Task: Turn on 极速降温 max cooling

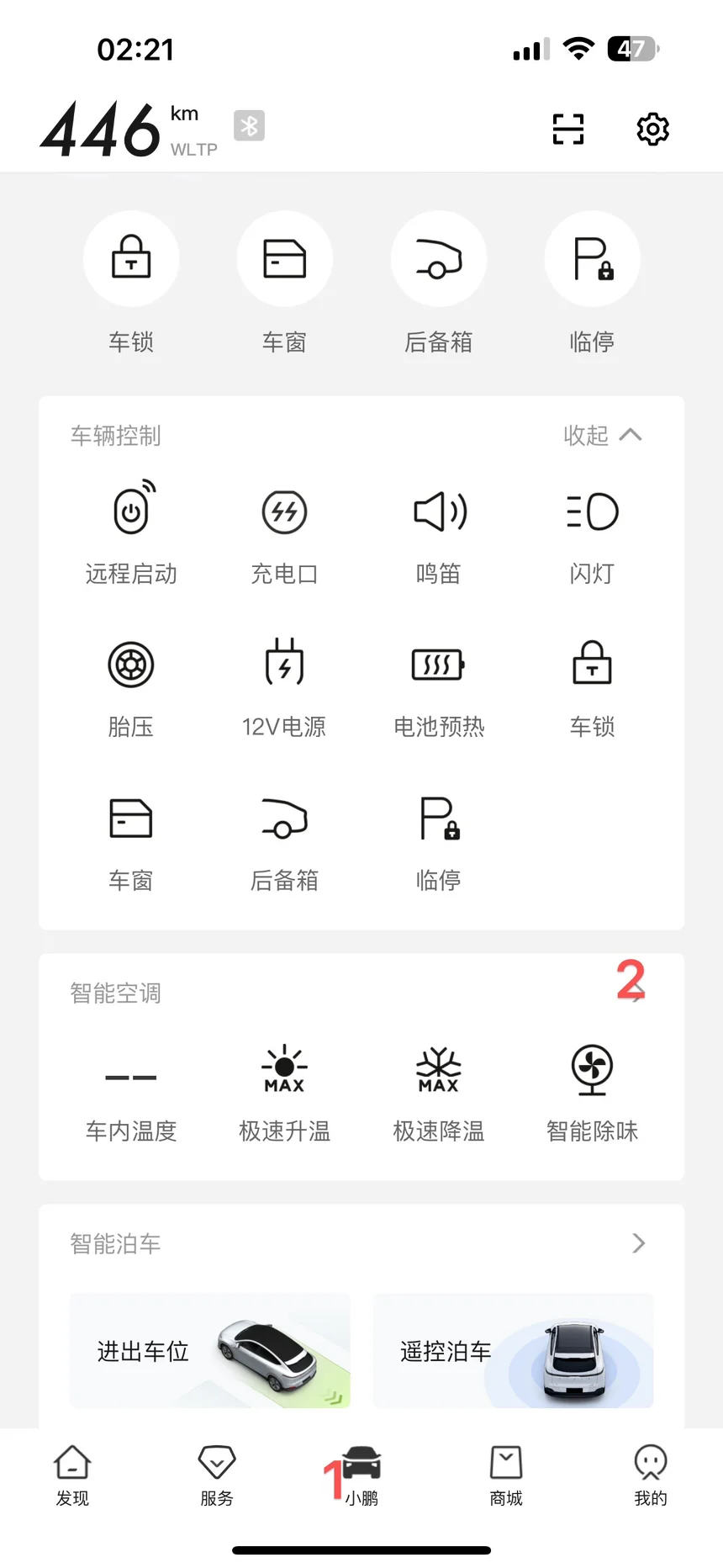Action: click(x=439, y=1089)
